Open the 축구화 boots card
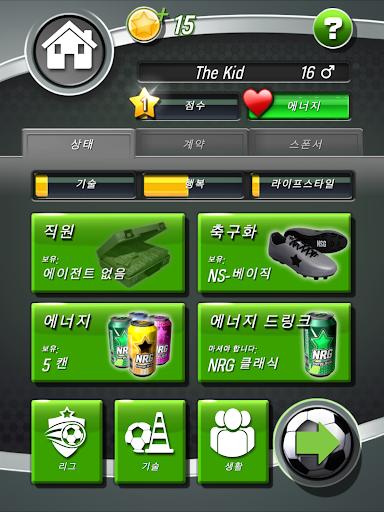Image resolution: width=384 pixels, height=512 pixels. 274,253
